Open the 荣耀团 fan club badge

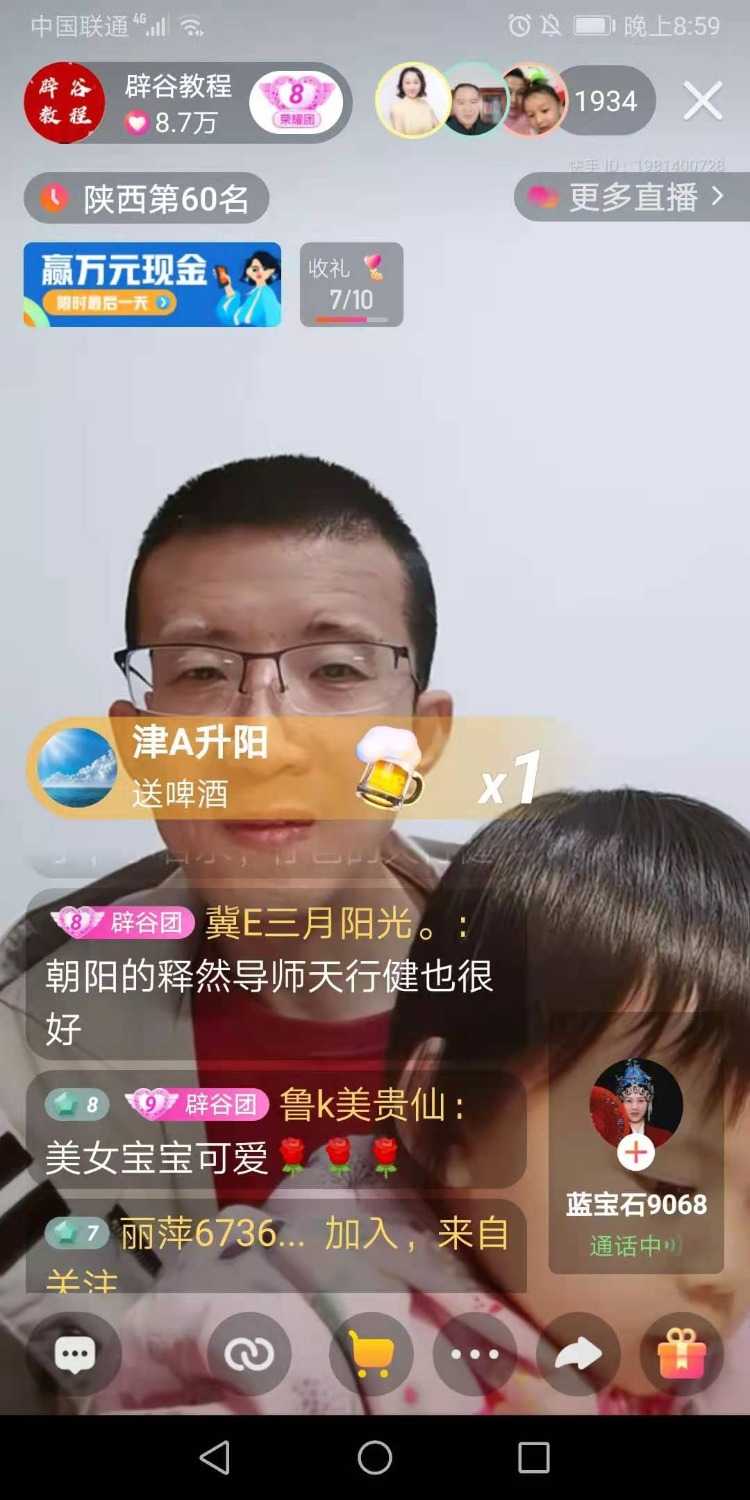click(x=296, y=103)
